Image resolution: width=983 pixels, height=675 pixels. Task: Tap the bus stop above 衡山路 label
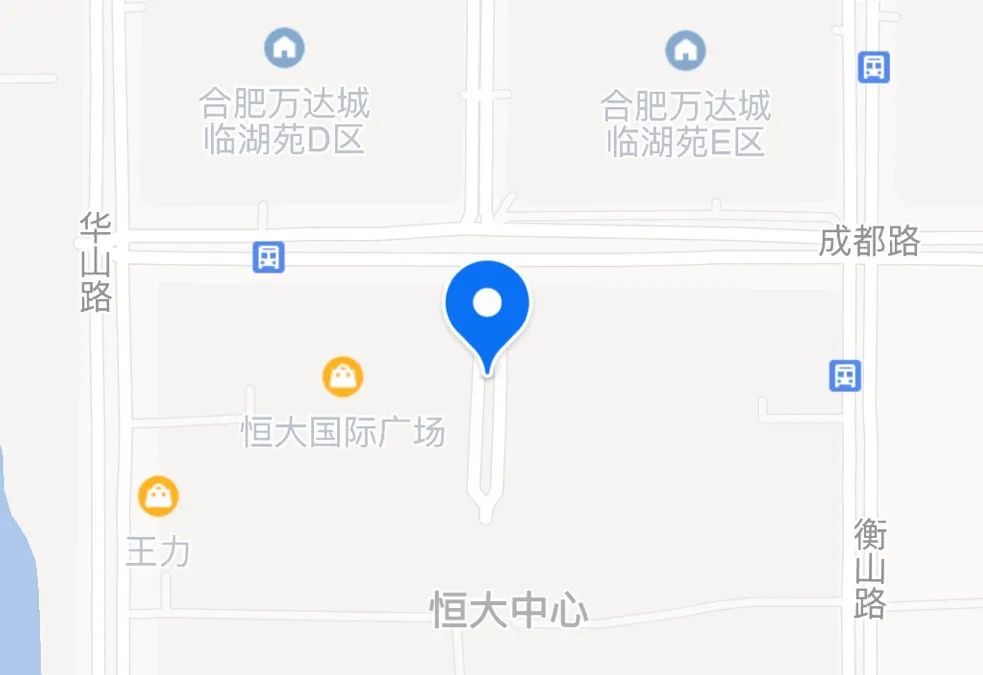tap(845, 376)
